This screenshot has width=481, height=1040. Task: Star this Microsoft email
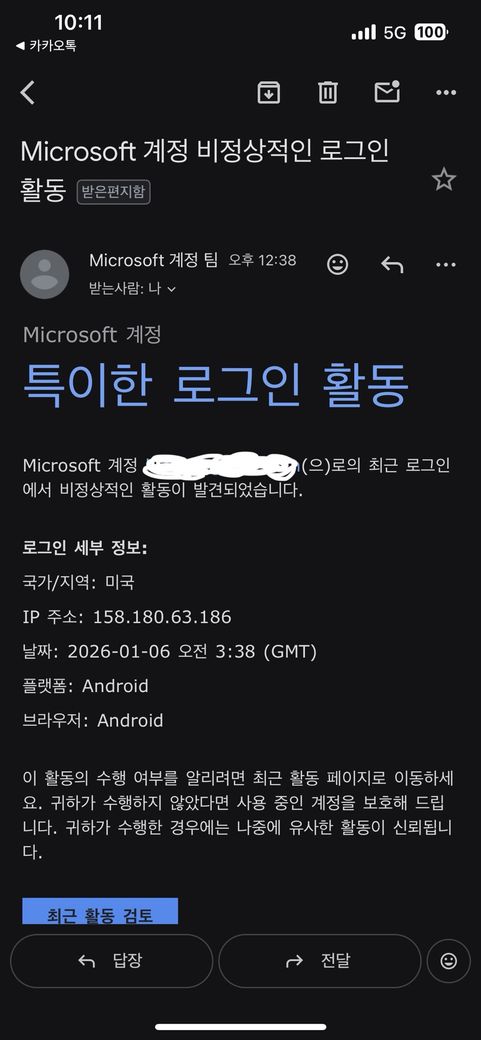pyautogui.click(x=444, y=179)
